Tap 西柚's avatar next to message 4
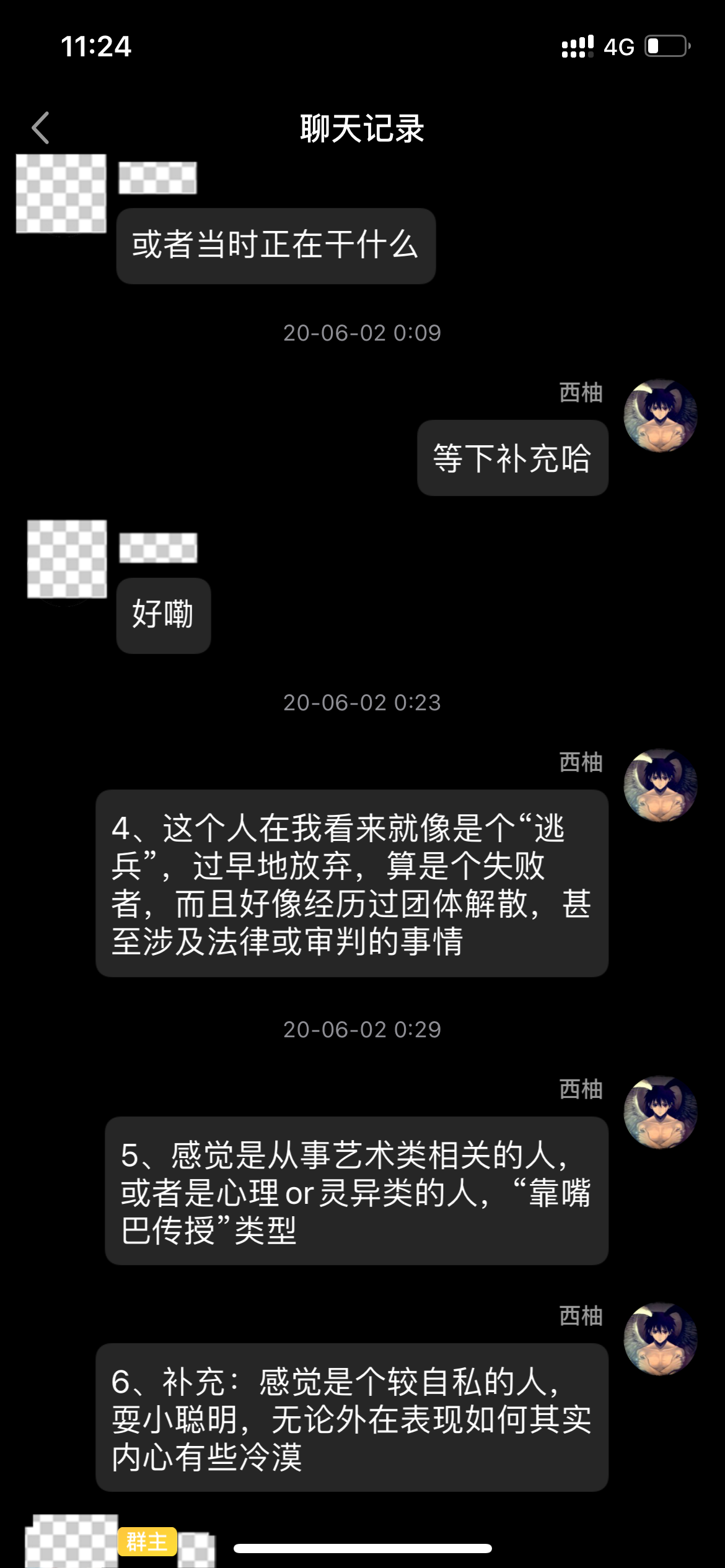This screenshot has height=1568, width=725. 660,785
